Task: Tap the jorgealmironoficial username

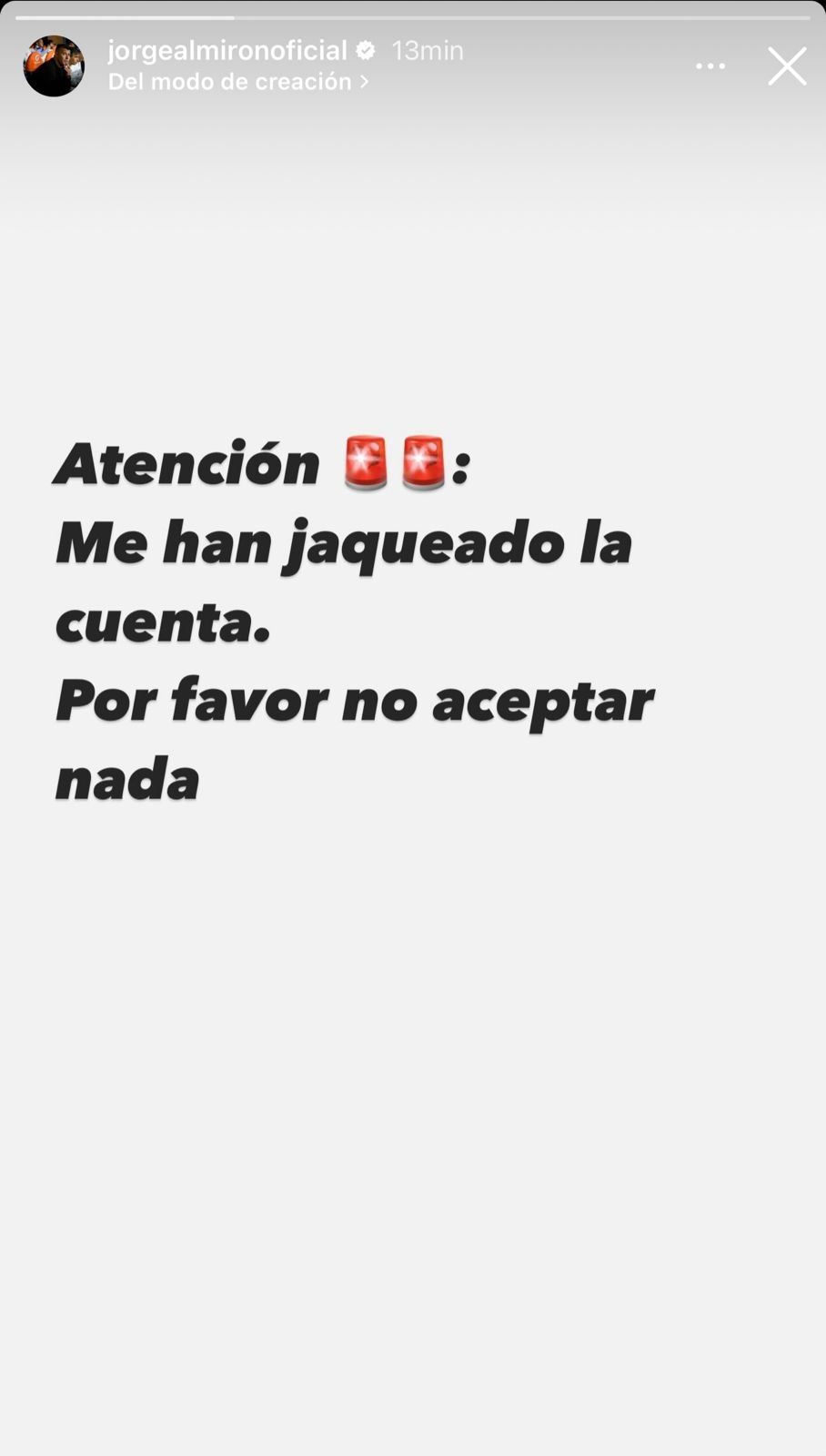Action: click(227, 50)
